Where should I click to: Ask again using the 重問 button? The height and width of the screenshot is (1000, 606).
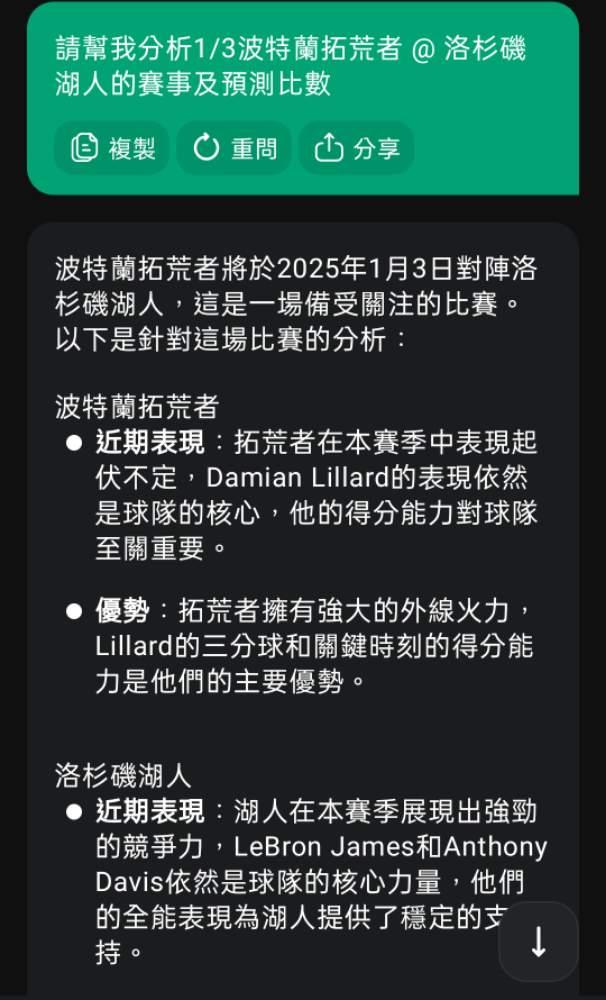[x=235, y=149]
